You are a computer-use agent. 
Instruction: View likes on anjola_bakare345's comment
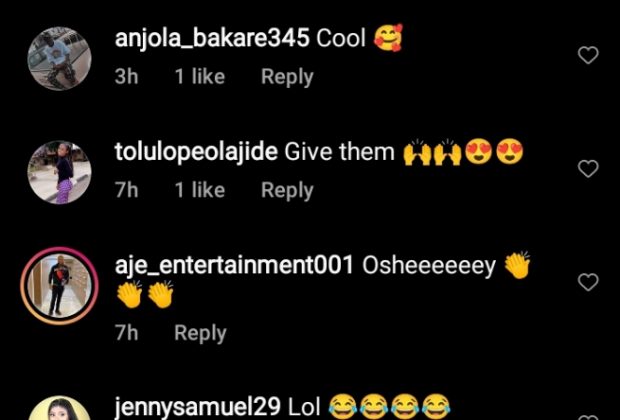tap(199, 76)
